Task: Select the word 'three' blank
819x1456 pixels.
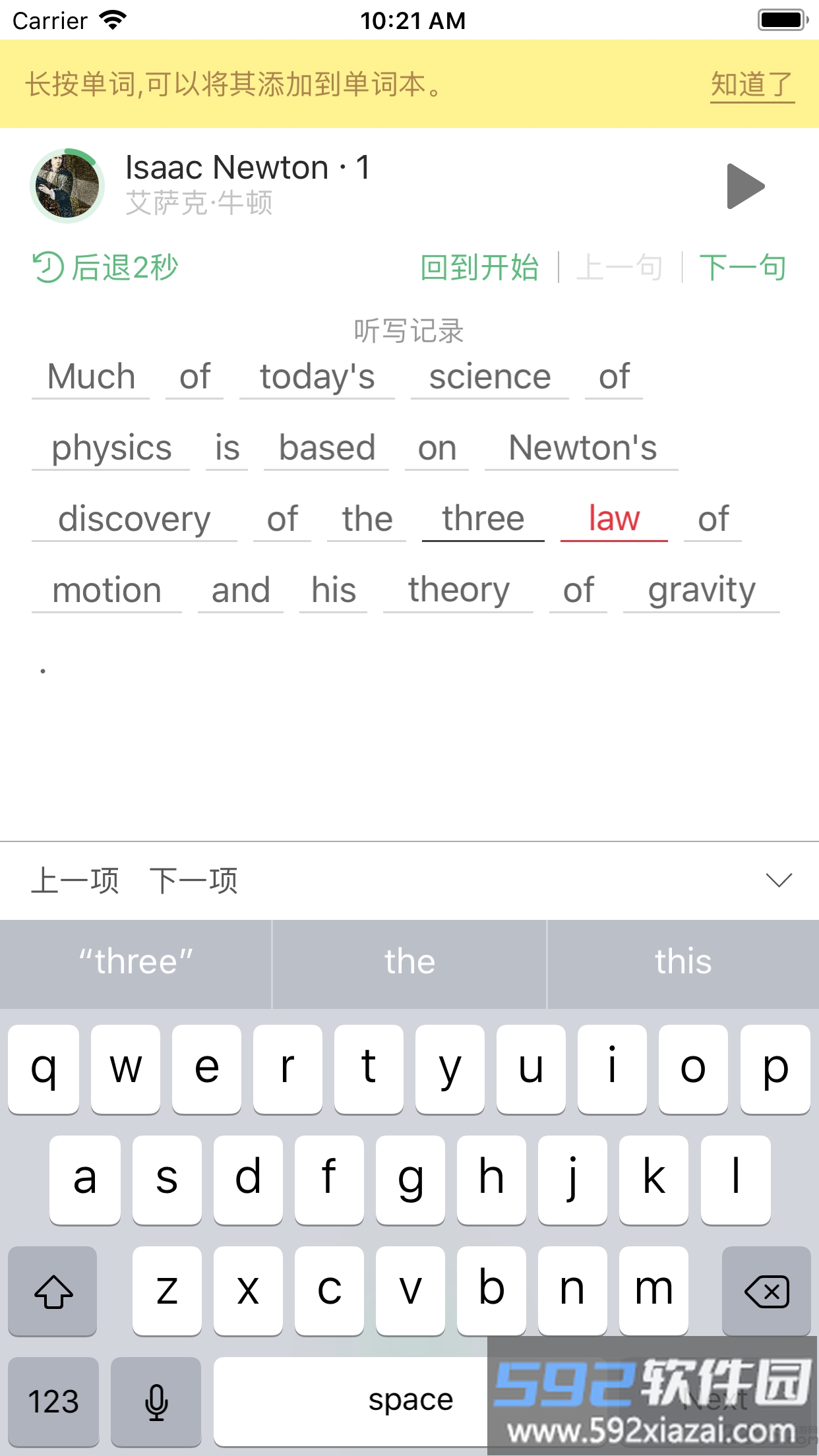Action: [483, 519]
